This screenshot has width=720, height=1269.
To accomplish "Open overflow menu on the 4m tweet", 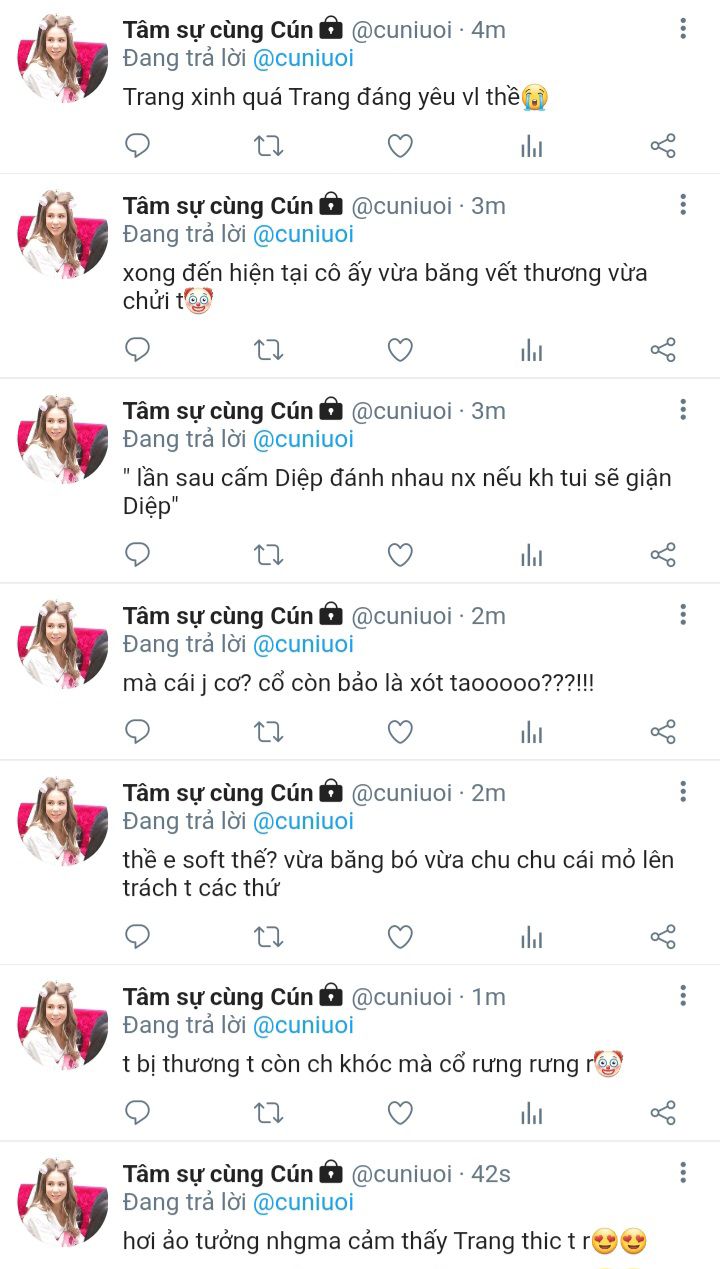I will point(683,28).
